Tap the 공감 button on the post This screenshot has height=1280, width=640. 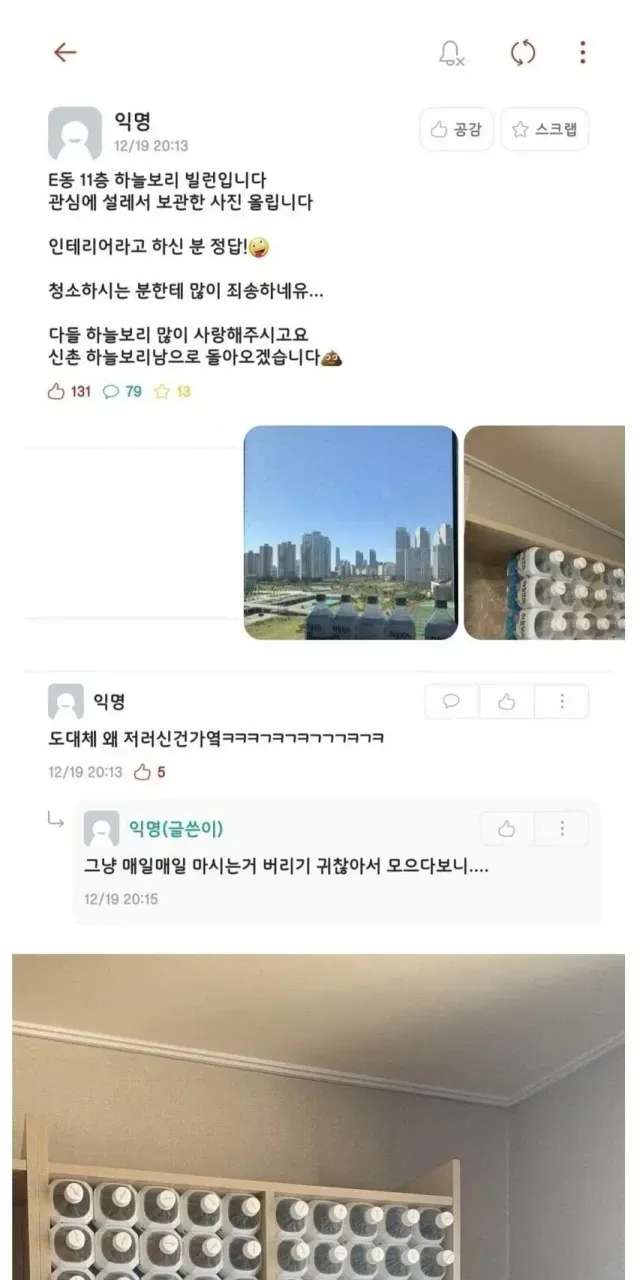pos(456,129)
